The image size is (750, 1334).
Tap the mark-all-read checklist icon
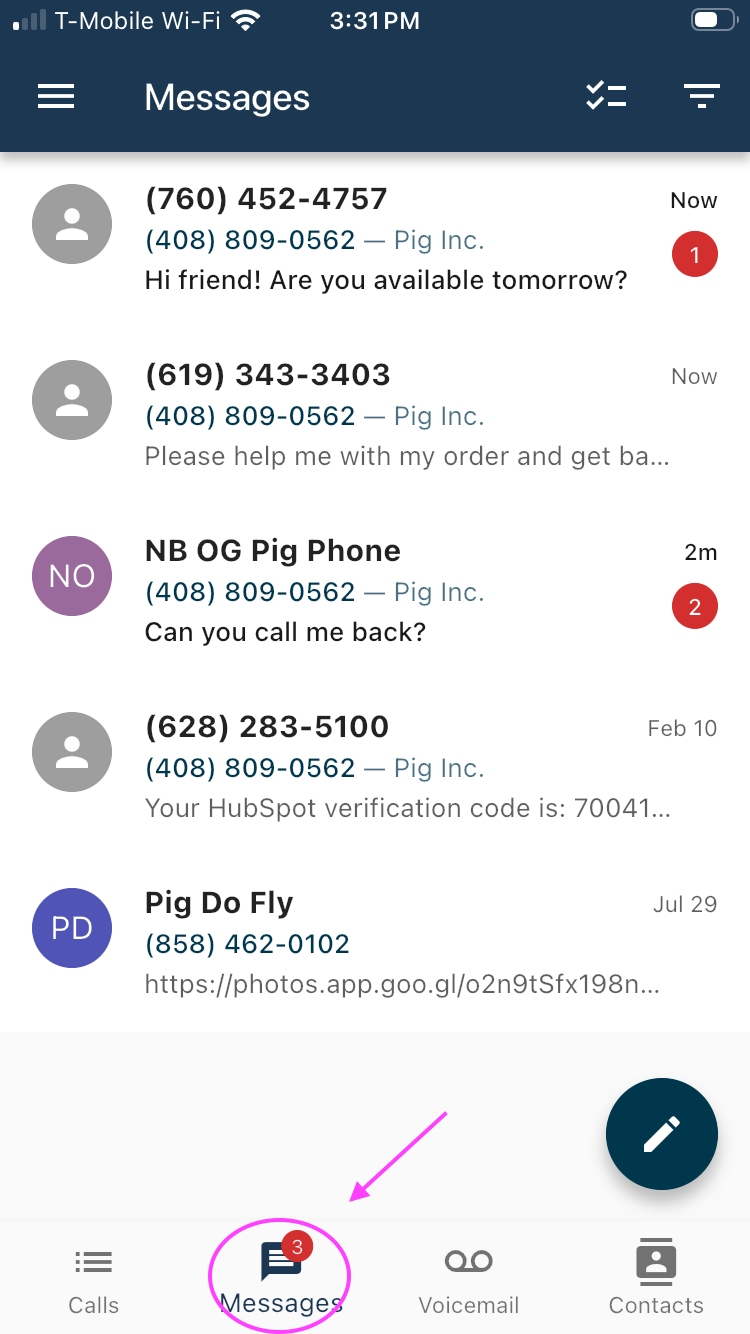[606, 97]
